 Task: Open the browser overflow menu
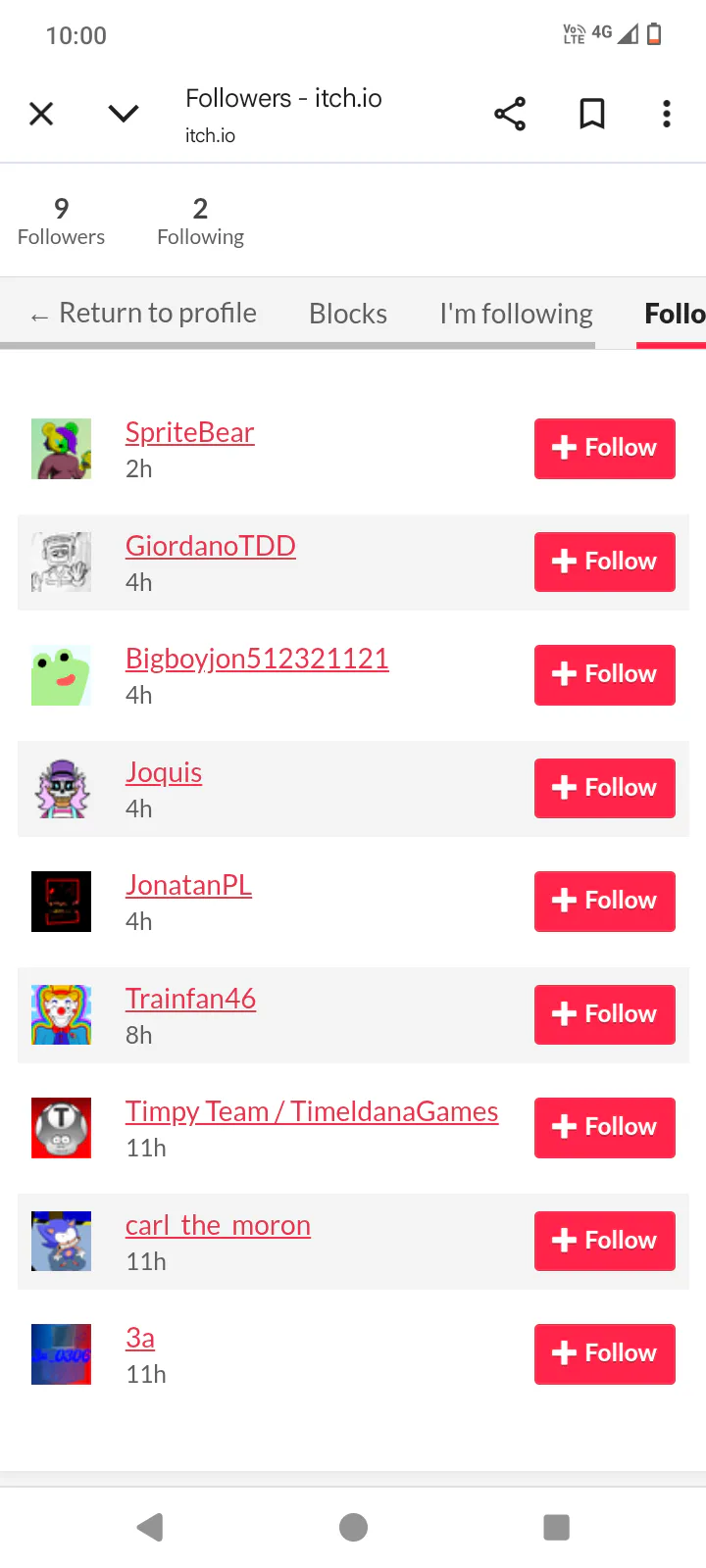click(667, 115)
